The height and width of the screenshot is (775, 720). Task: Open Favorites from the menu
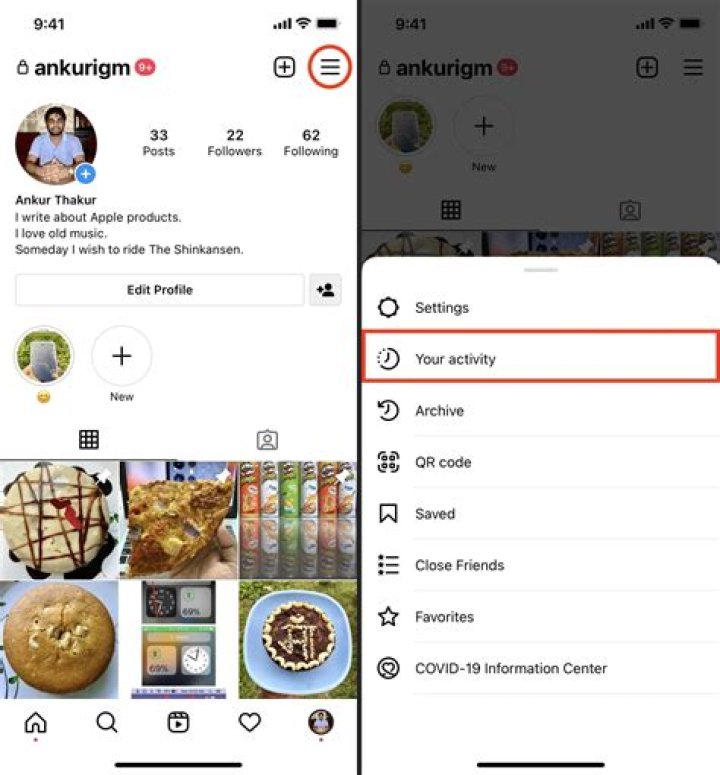click(x=445, y=617)
